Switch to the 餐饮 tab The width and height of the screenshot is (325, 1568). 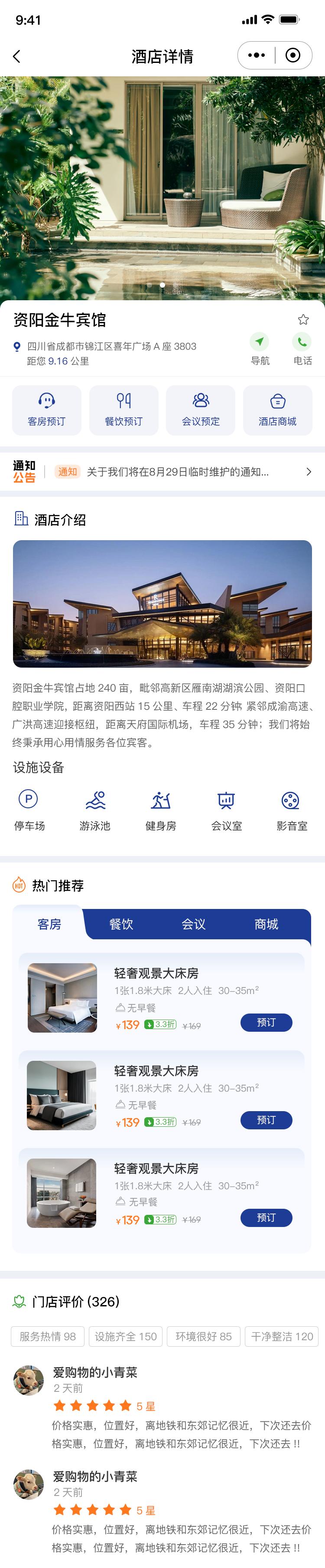[121, 924]
